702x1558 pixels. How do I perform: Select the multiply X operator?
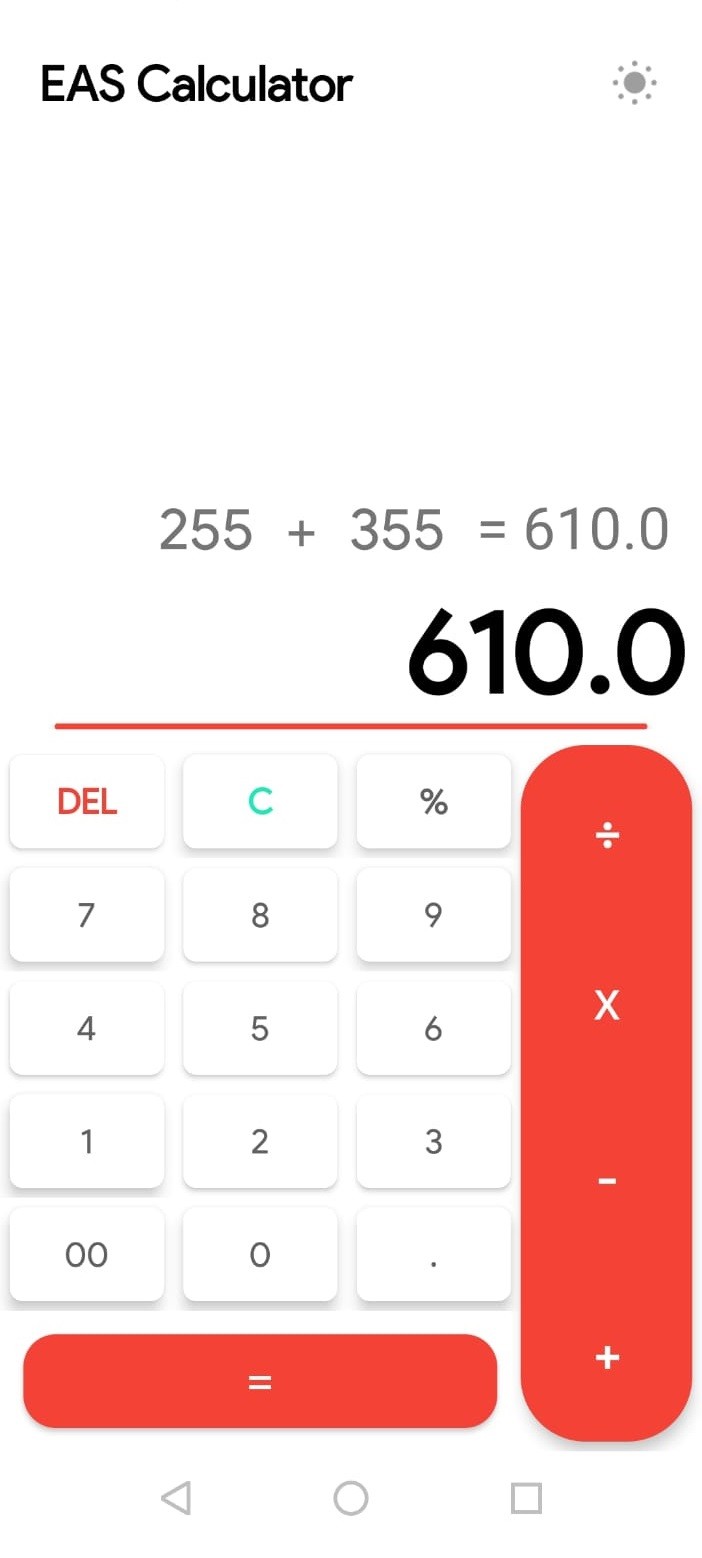coord(607,1007)
